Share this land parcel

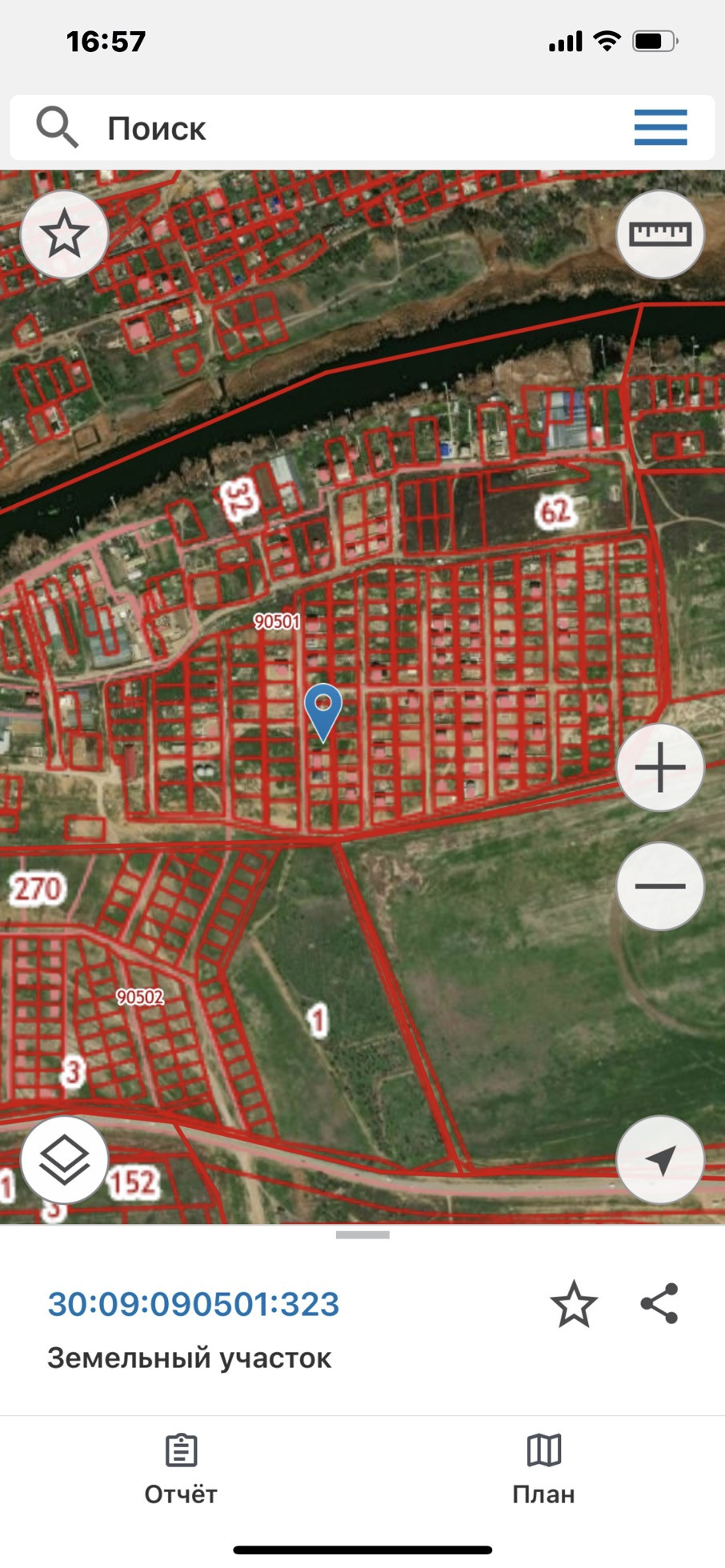(660, 1304)
